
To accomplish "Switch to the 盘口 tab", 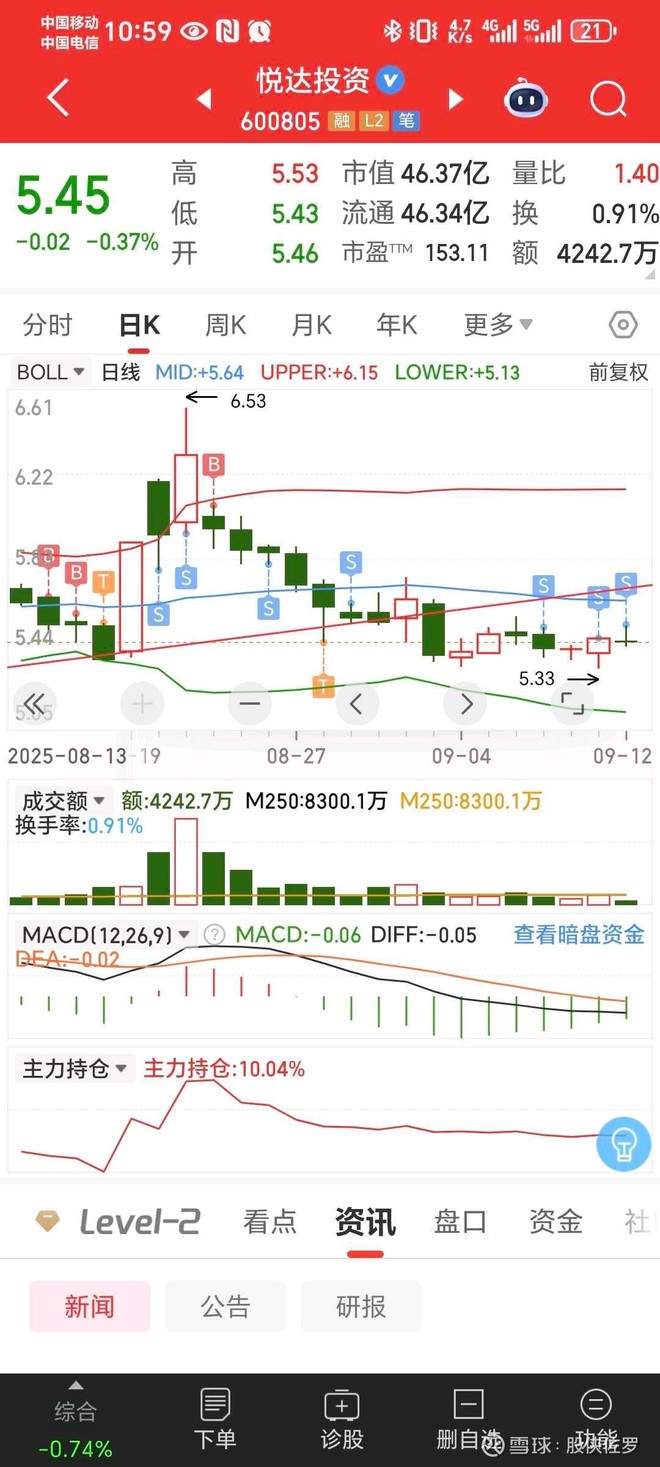I will click(x=460, y=1221).
